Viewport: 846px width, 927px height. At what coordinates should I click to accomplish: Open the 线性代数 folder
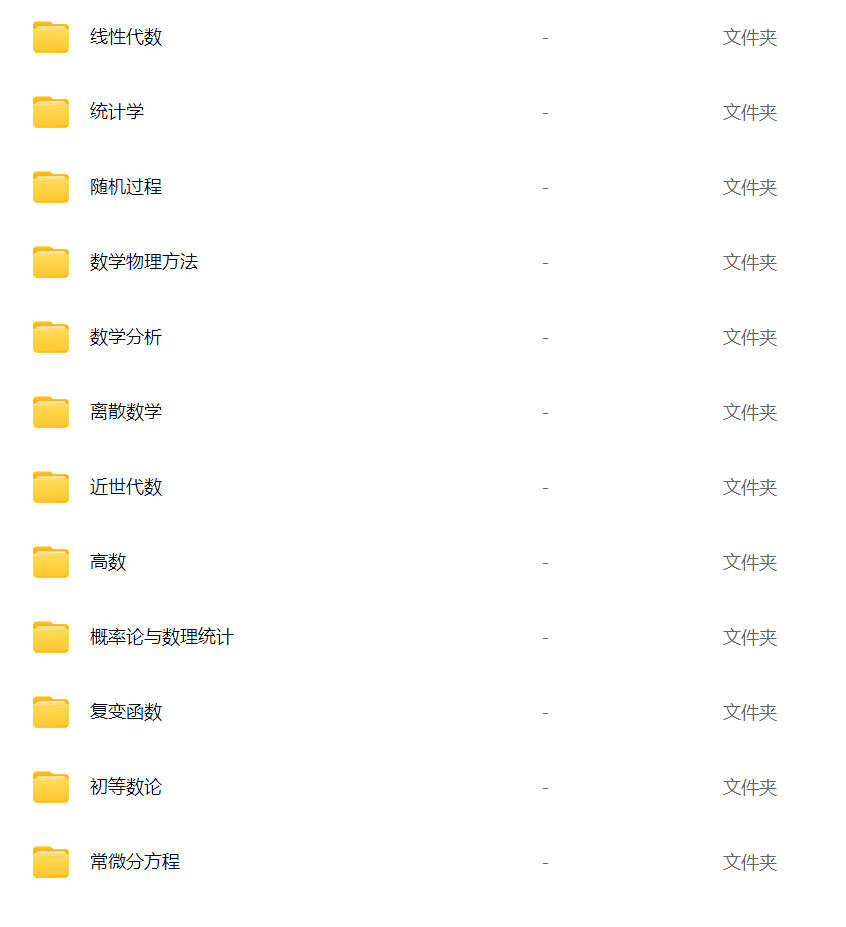(x=126, y=37)
